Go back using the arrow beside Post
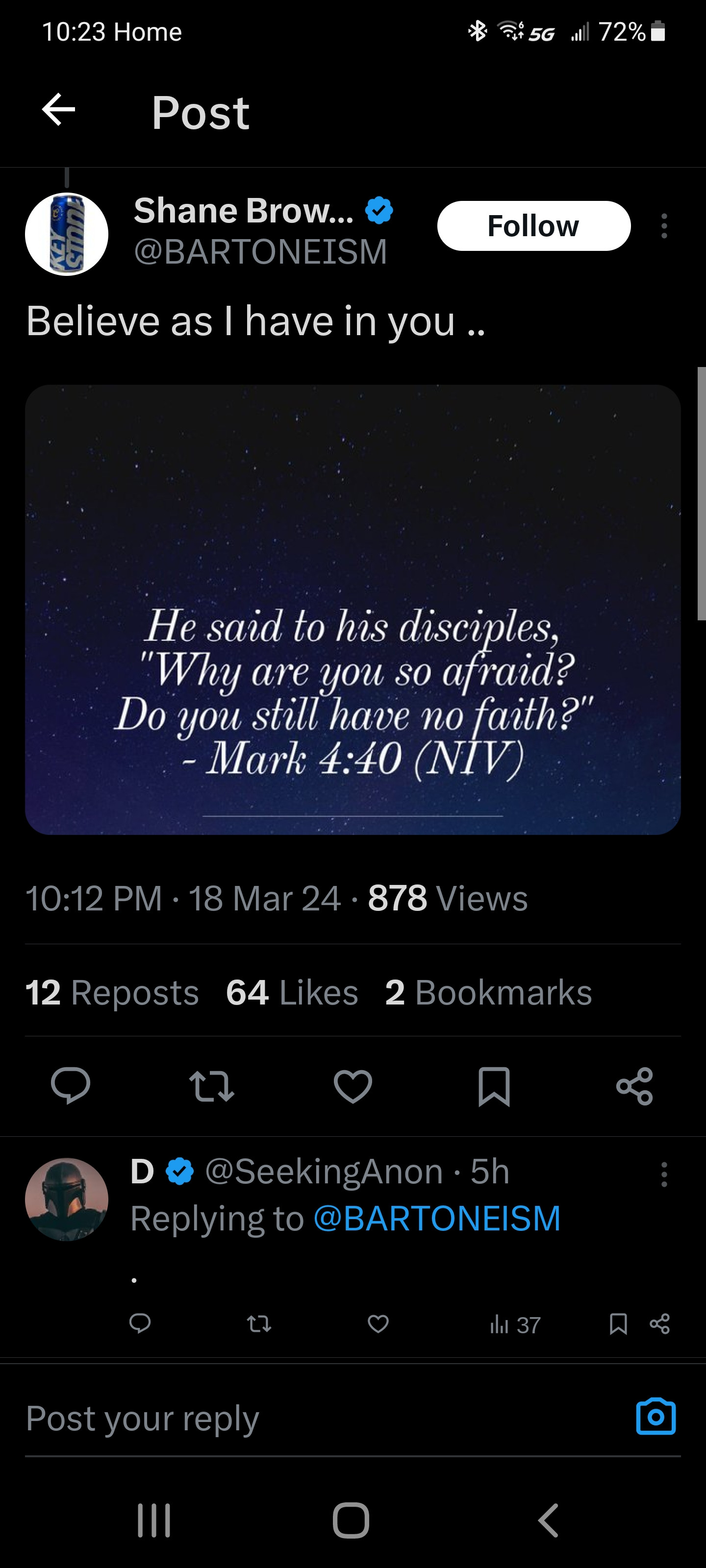This screenshot has width=706, height=1568. 58,110
